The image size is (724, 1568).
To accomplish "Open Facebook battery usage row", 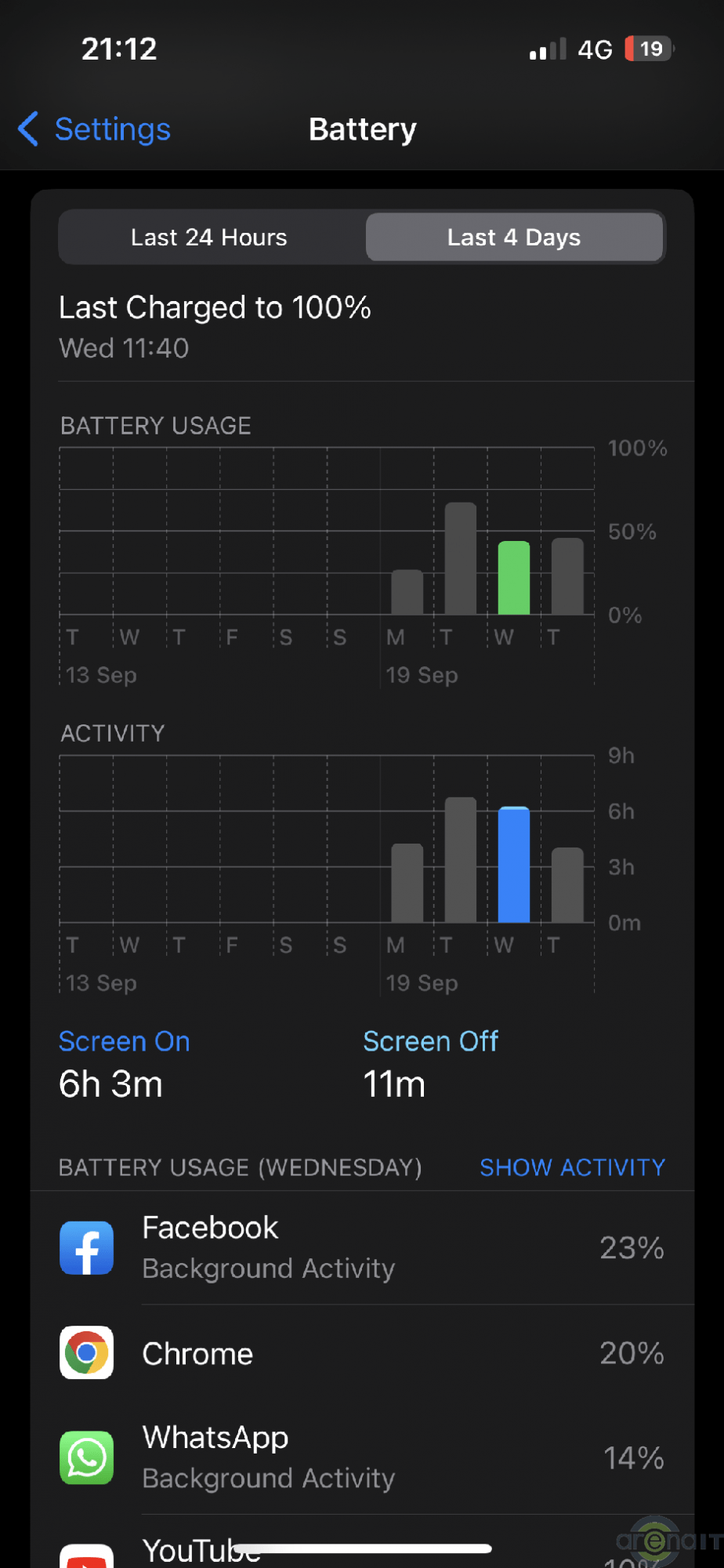I will (362, 1248).
